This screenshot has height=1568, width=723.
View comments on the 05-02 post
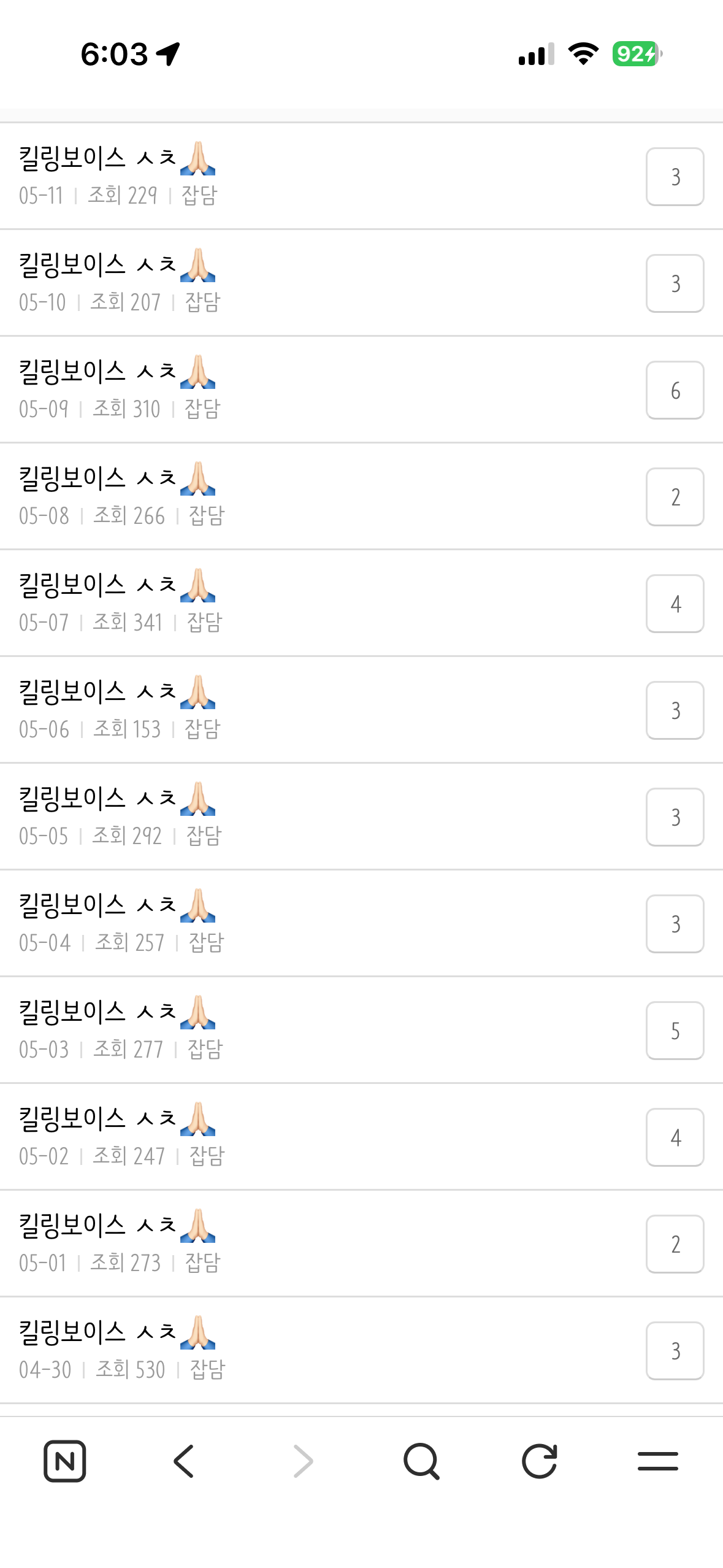(x=675, y=1137)
